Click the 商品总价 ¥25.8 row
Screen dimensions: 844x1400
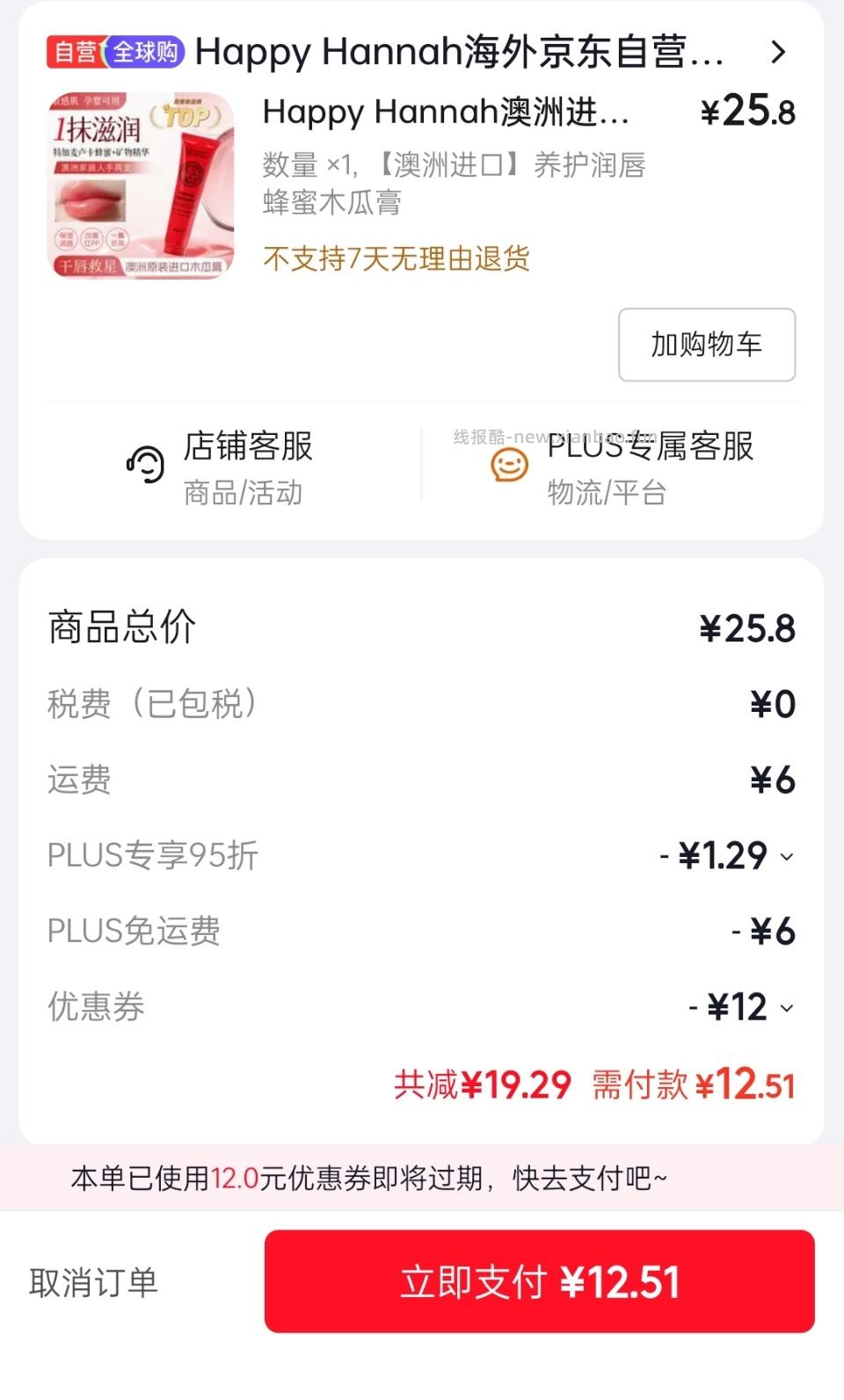point(422,627)
